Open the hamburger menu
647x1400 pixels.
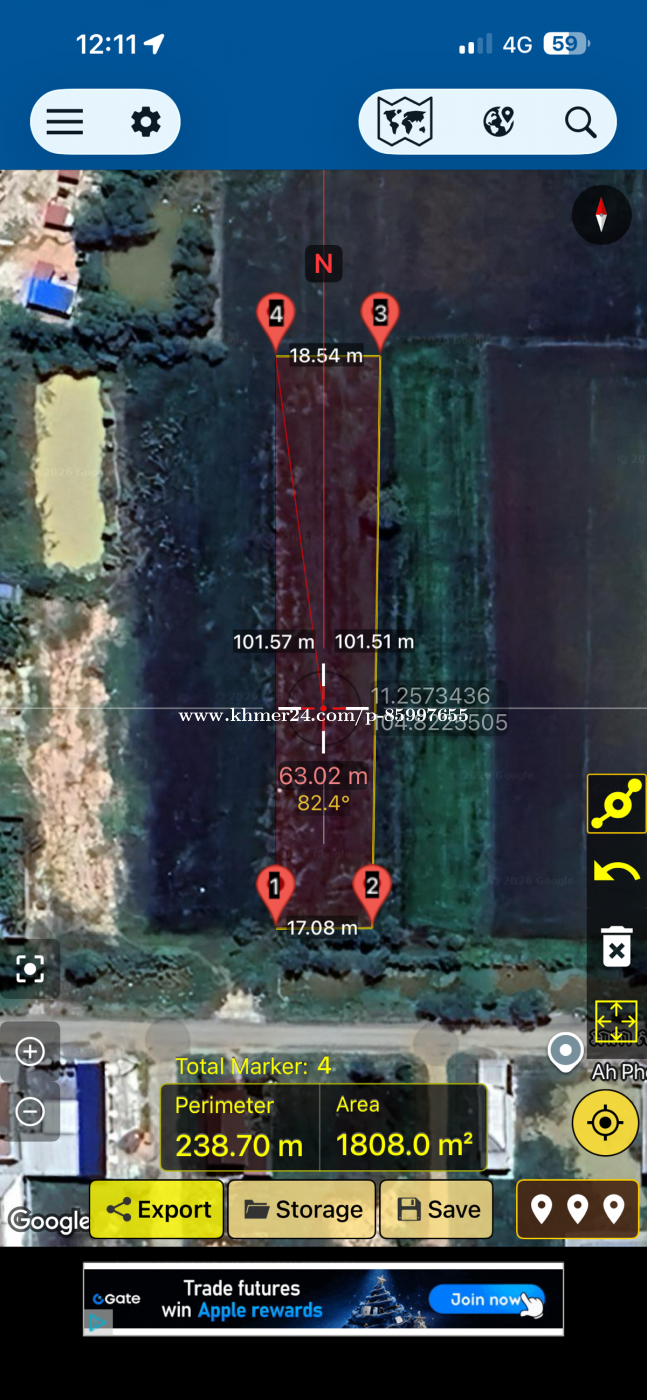[65, 122]
